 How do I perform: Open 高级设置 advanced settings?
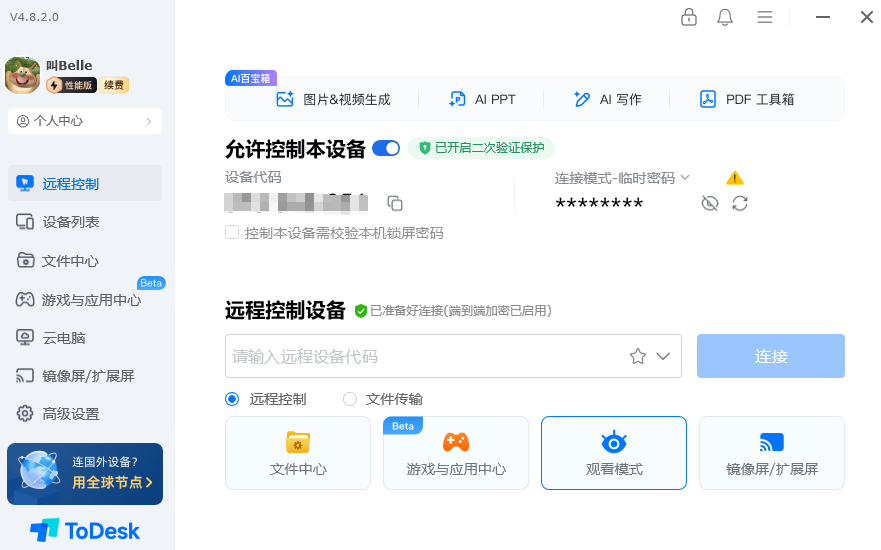click(70, 414)
